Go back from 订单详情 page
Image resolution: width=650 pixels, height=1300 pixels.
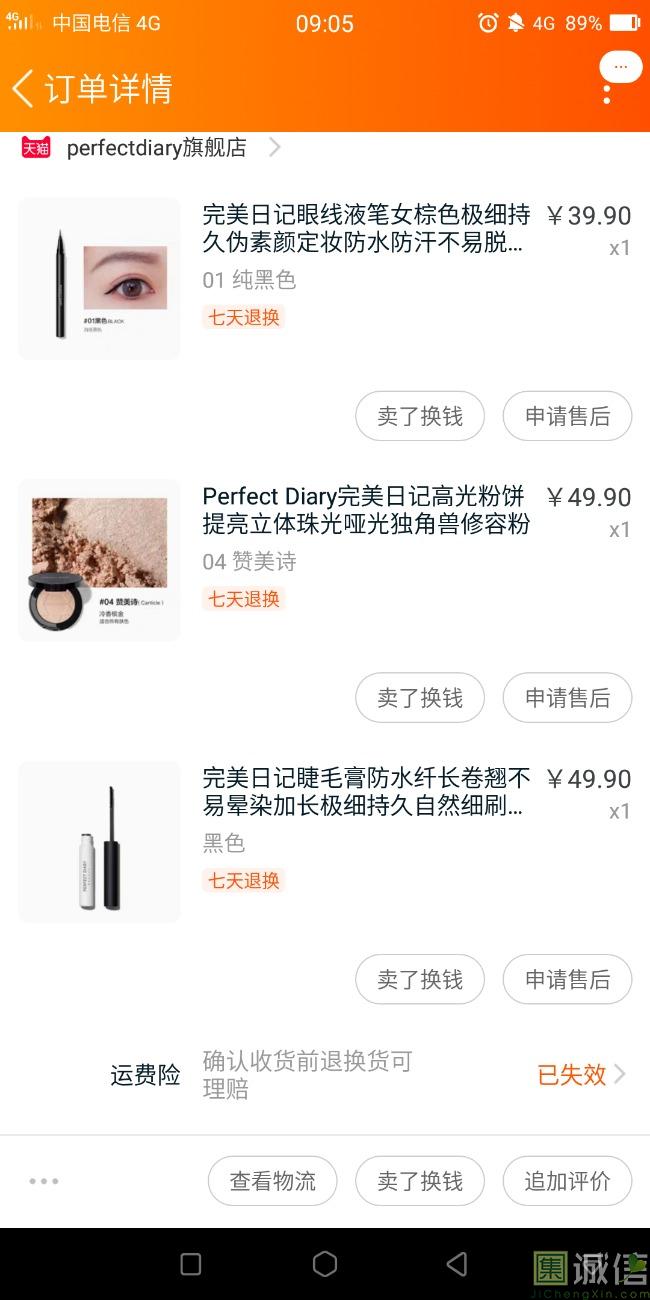pyautogui.click(x=24, y=88)
